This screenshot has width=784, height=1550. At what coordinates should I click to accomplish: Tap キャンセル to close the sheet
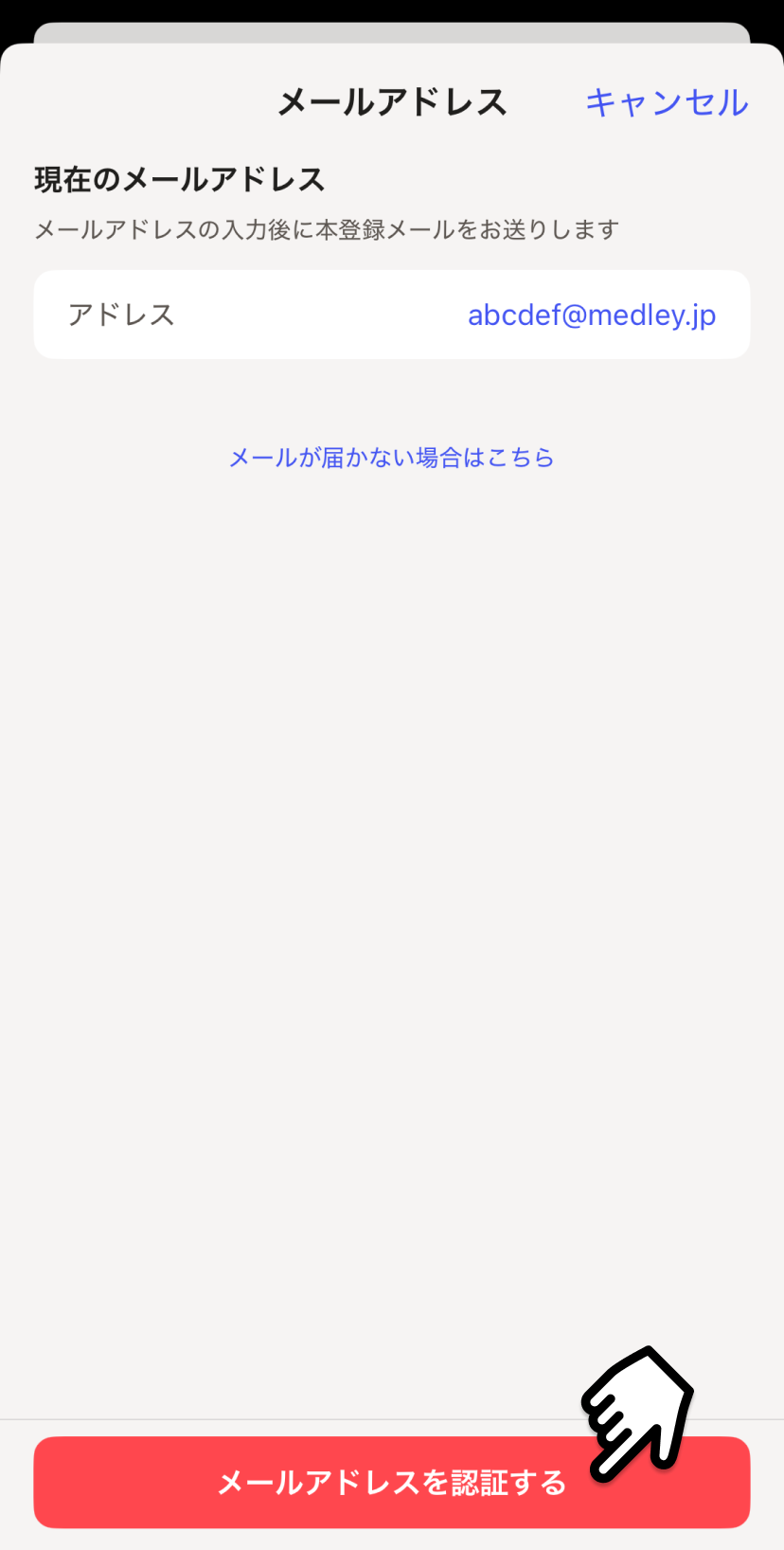pyautogui.click(x=667, y=102)
